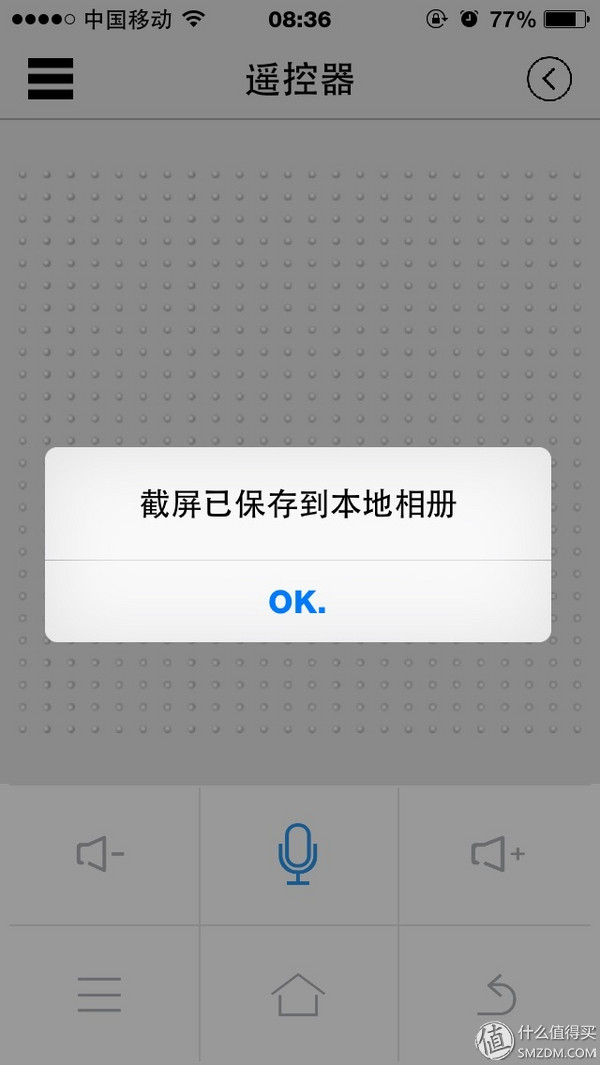600x1065 pixels.
Task: Tap the remote's three-line menu key
Action: 99,994
